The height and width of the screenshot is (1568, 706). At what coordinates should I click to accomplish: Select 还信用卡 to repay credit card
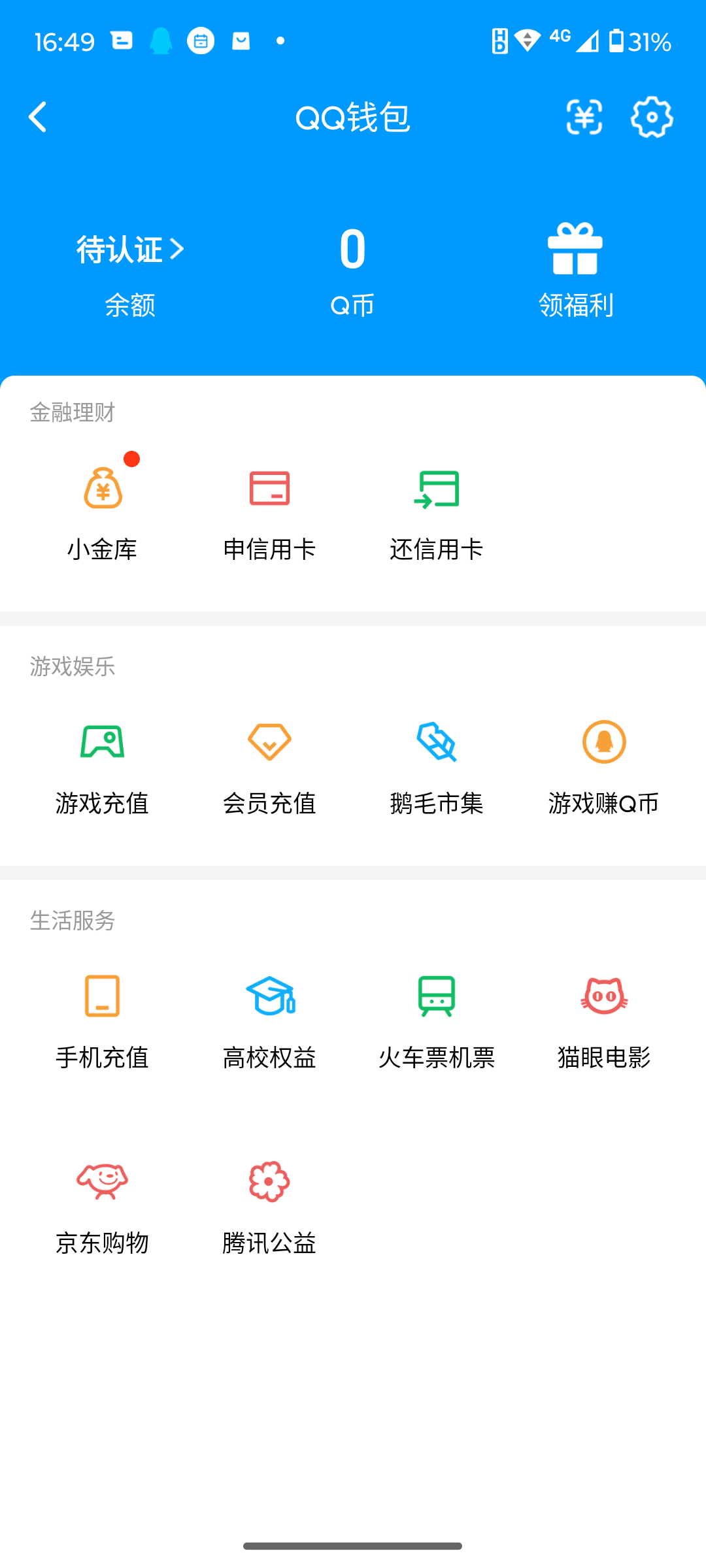tap(436, 510)
